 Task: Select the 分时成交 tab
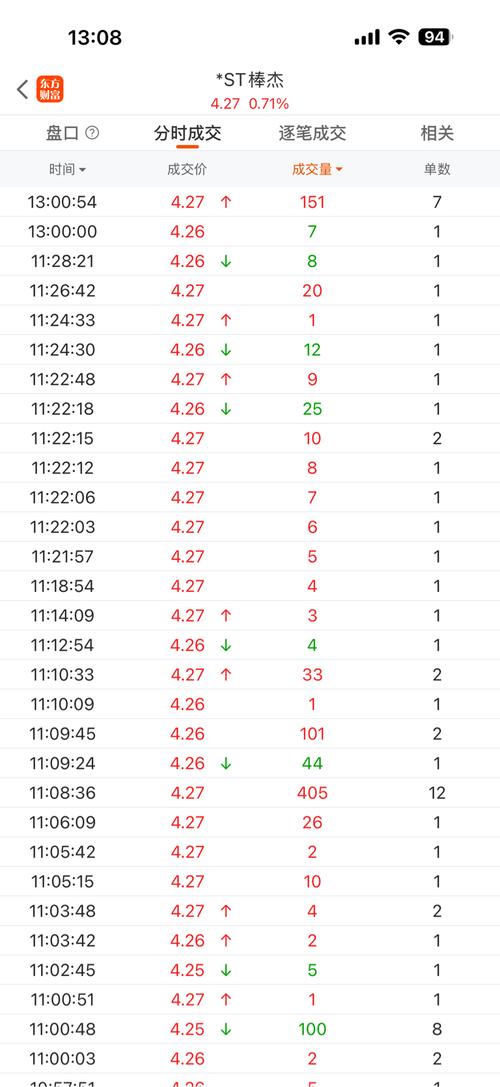tap(187, 133)
